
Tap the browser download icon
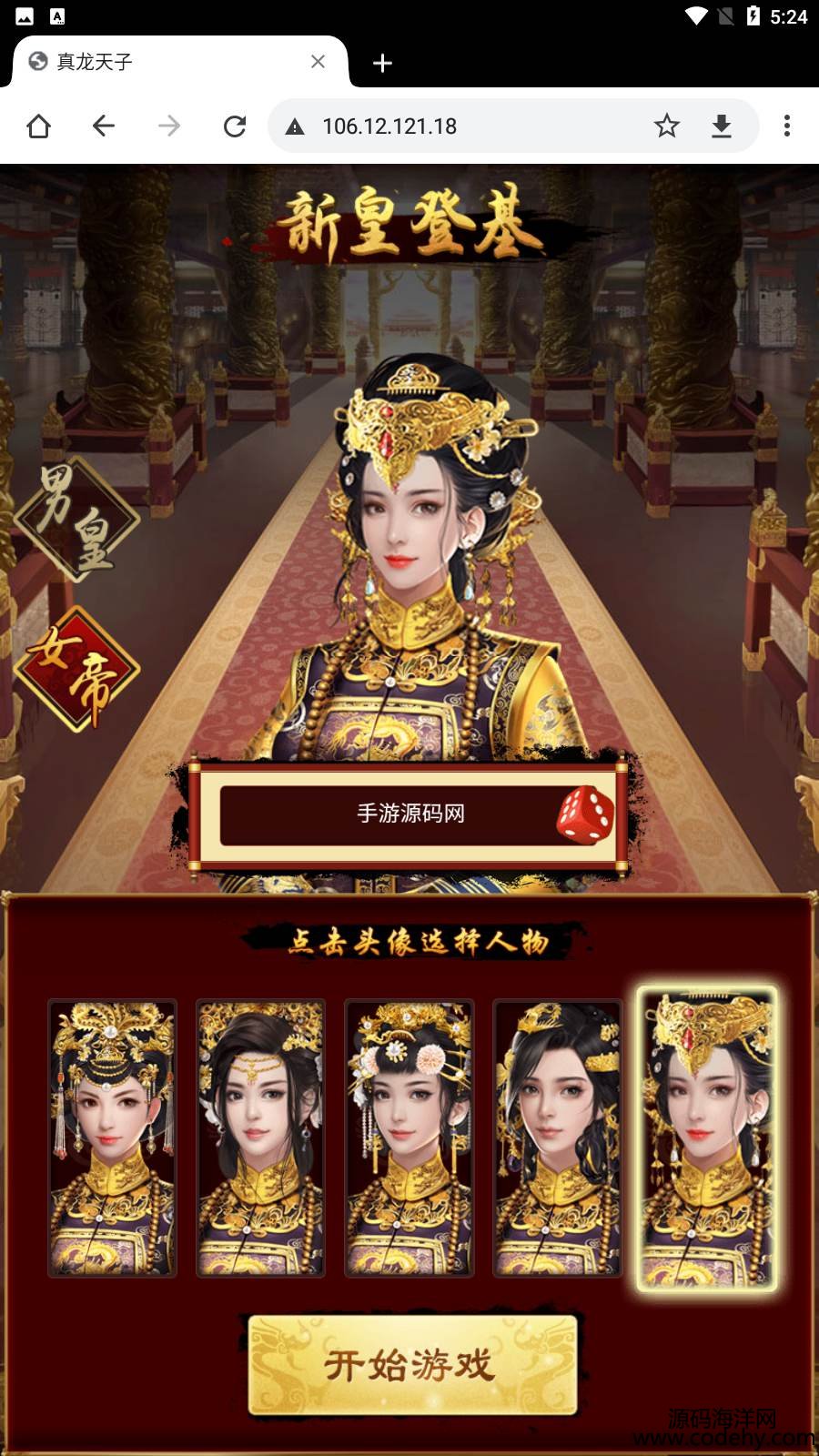[722, 126]
